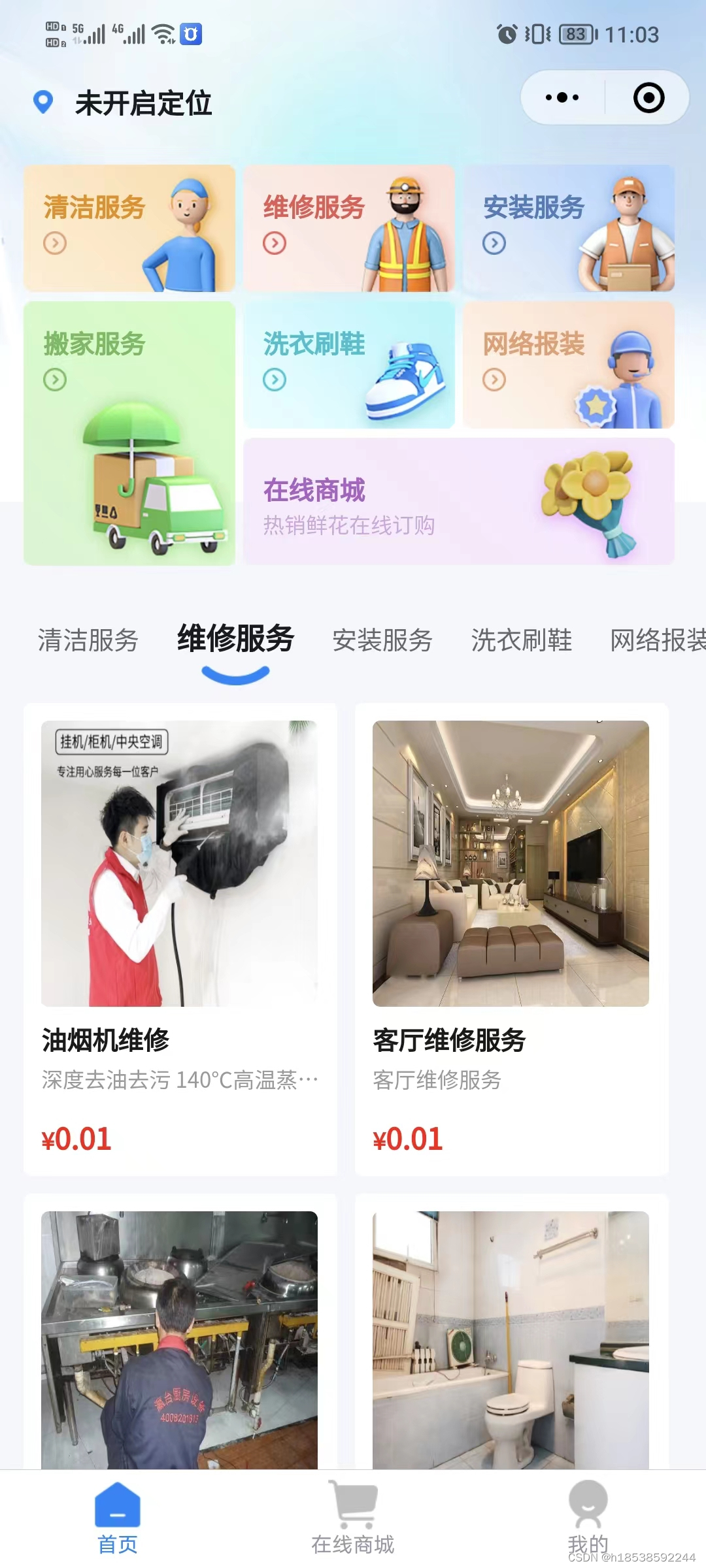Screen dimensions: 706x1568
Task: View the kitchen repair worker service card
Action: (180, 1339)
